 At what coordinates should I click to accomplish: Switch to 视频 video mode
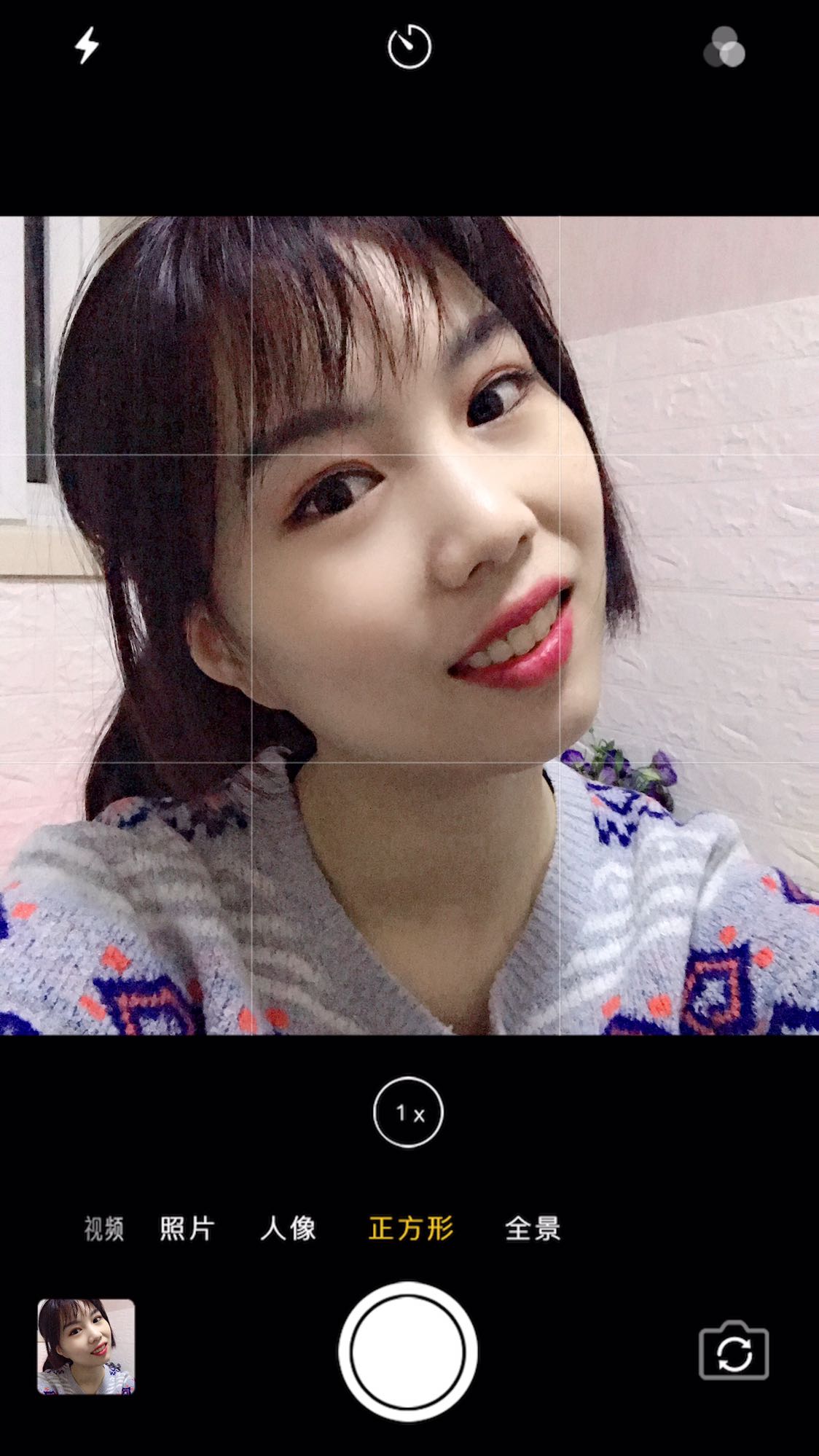(103, 1229)
